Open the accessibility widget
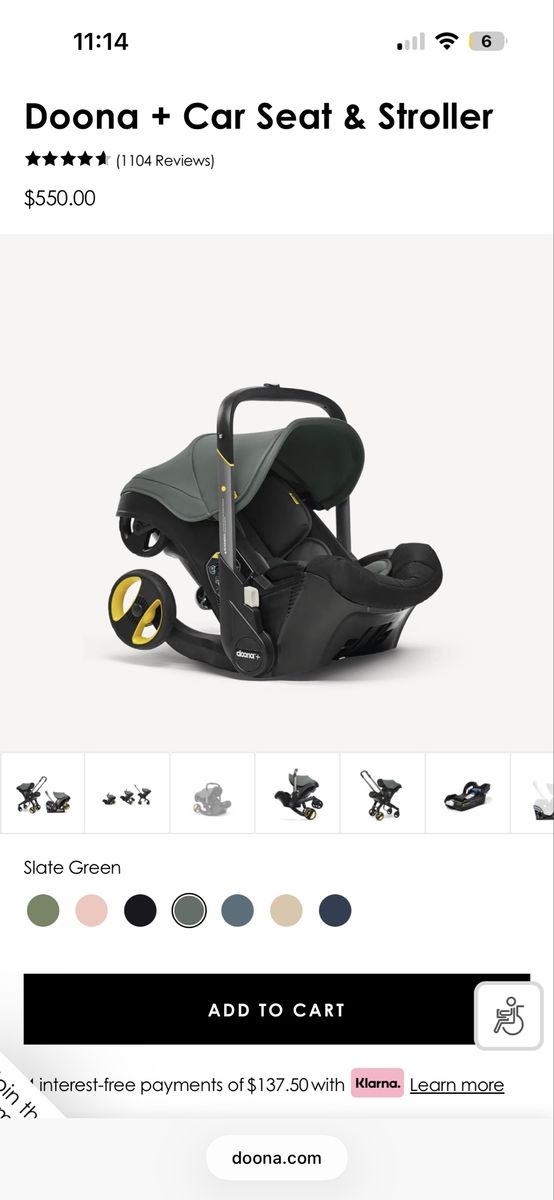 [x=508, y=1016]
